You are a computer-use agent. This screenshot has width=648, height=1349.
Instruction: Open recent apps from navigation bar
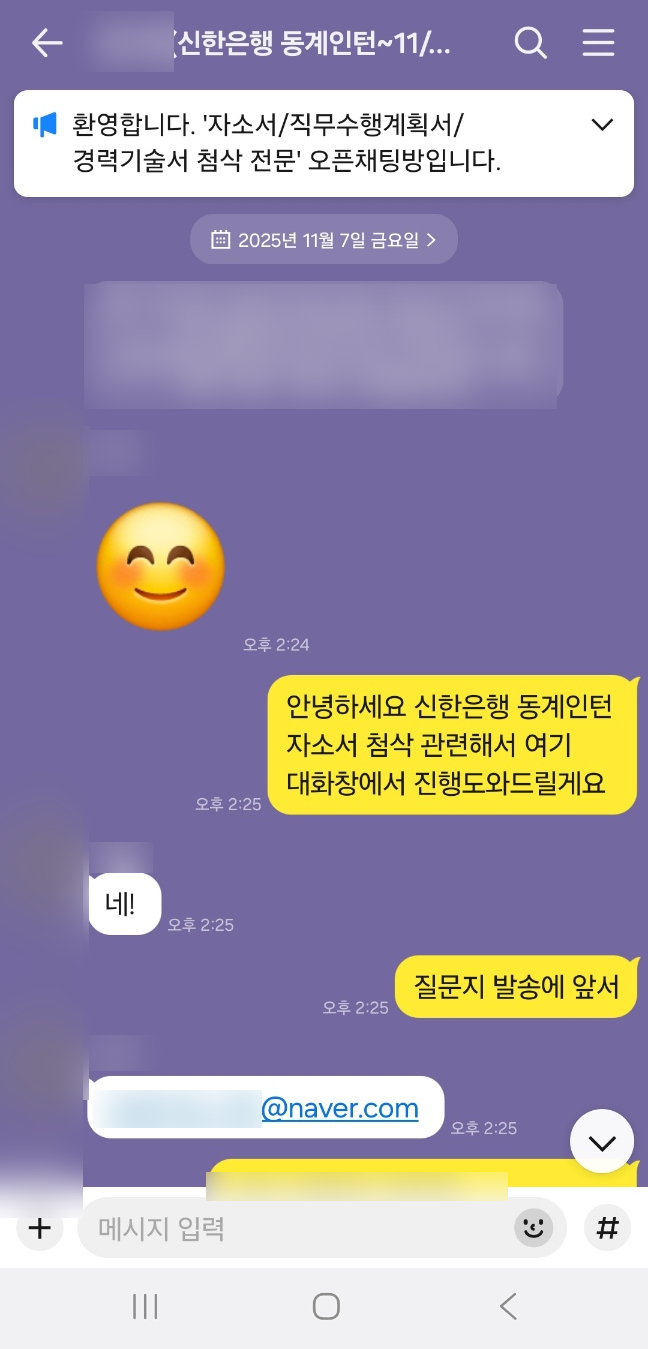coord(146,1306)
